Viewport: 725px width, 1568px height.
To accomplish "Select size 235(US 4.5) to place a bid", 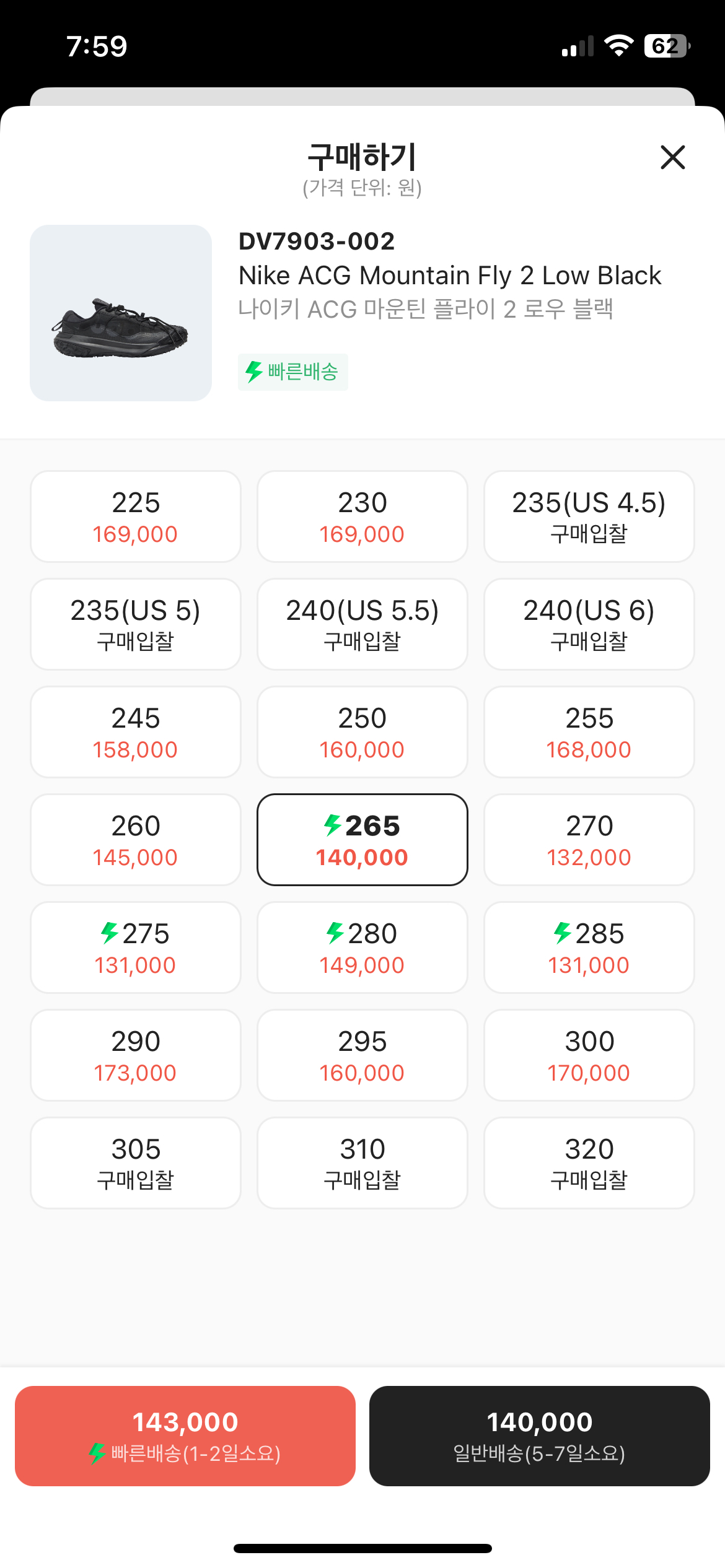I will point(589,516).
